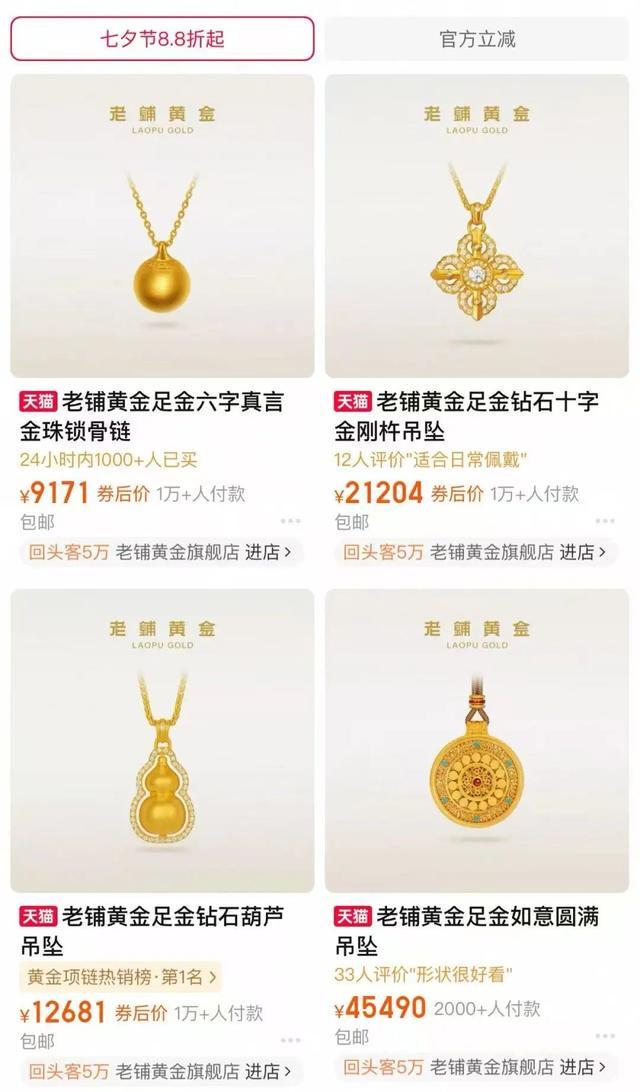This screenshot has height=1092, width=640.
Task: Switch to the 官方立减 tab
Action: pyautogui.click(x=477, y=39)
